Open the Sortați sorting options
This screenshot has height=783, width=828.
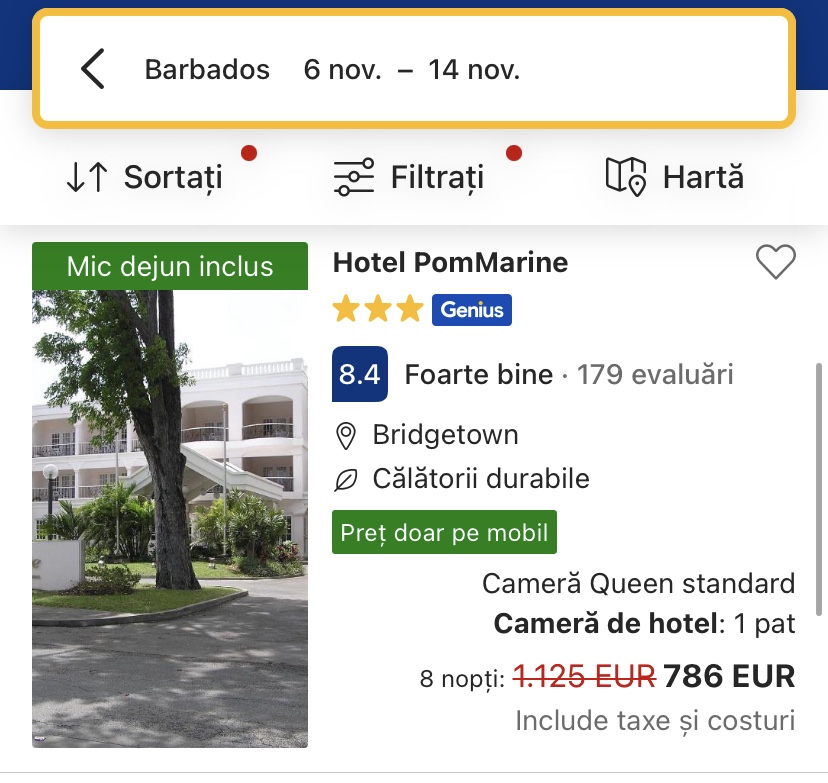click(x=144, y=178)
